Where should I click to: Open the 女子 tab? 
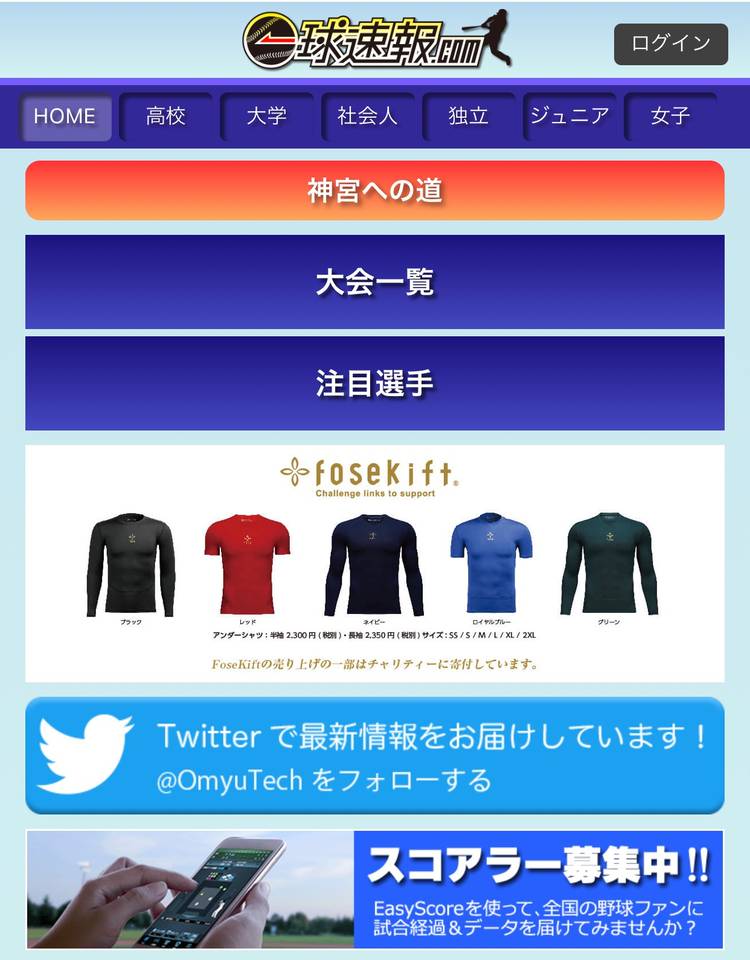(x=670, y=116)
